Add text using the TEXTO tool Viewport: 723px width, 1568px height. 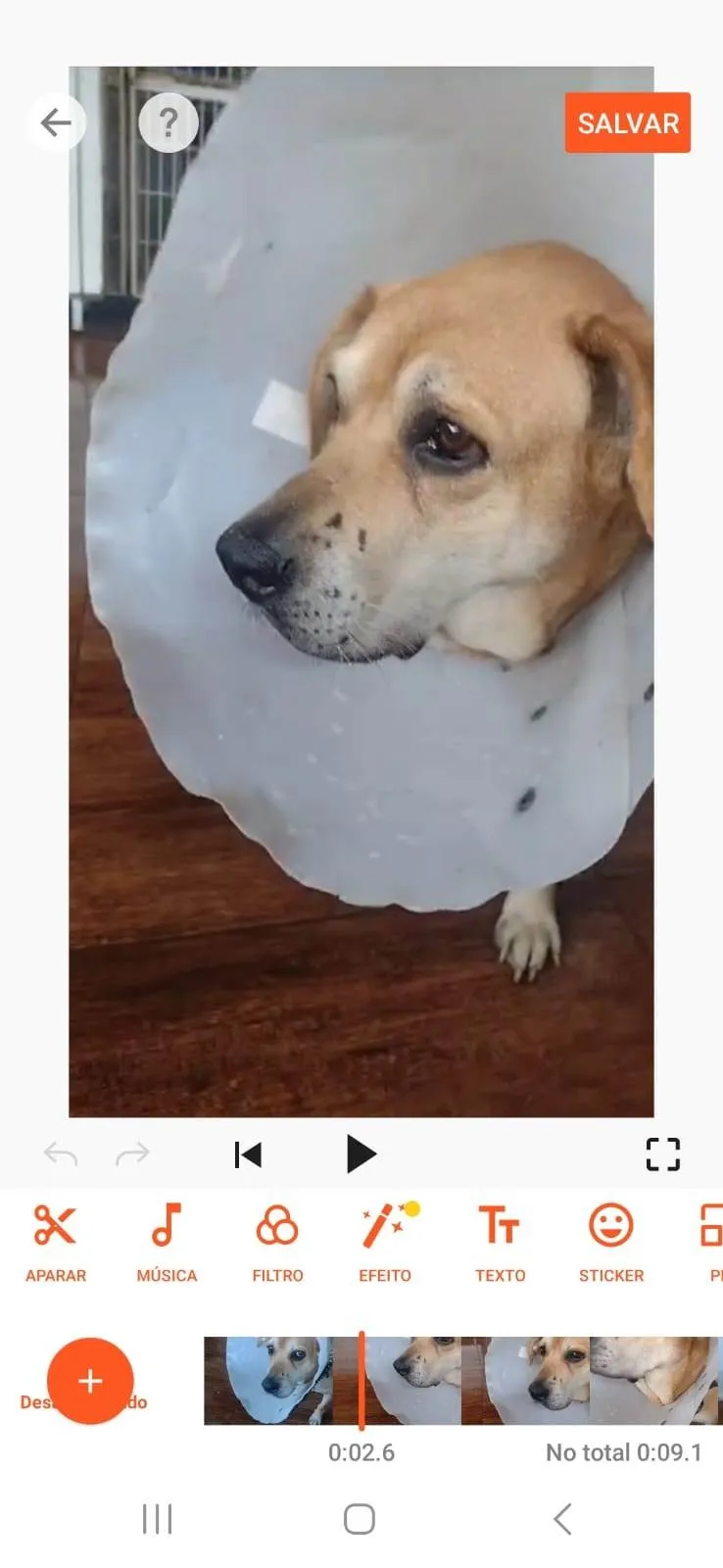tap(500, 1242)
